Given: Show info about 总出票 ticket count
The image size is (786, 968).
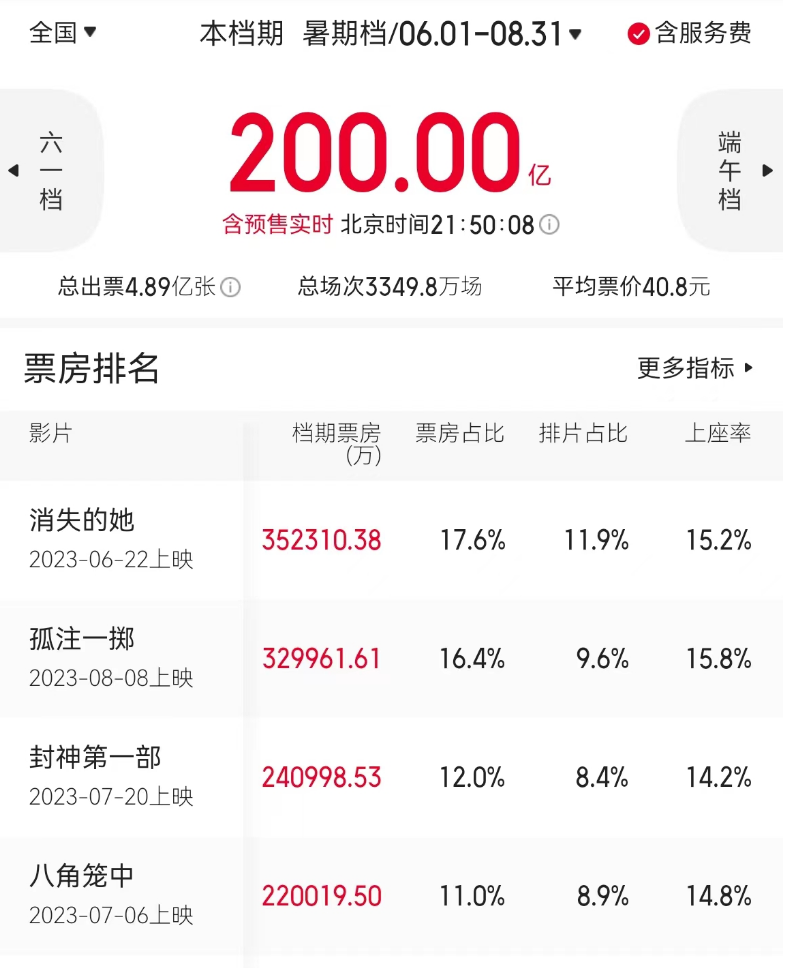Looking at the screenshot, I should click(230, 288).
